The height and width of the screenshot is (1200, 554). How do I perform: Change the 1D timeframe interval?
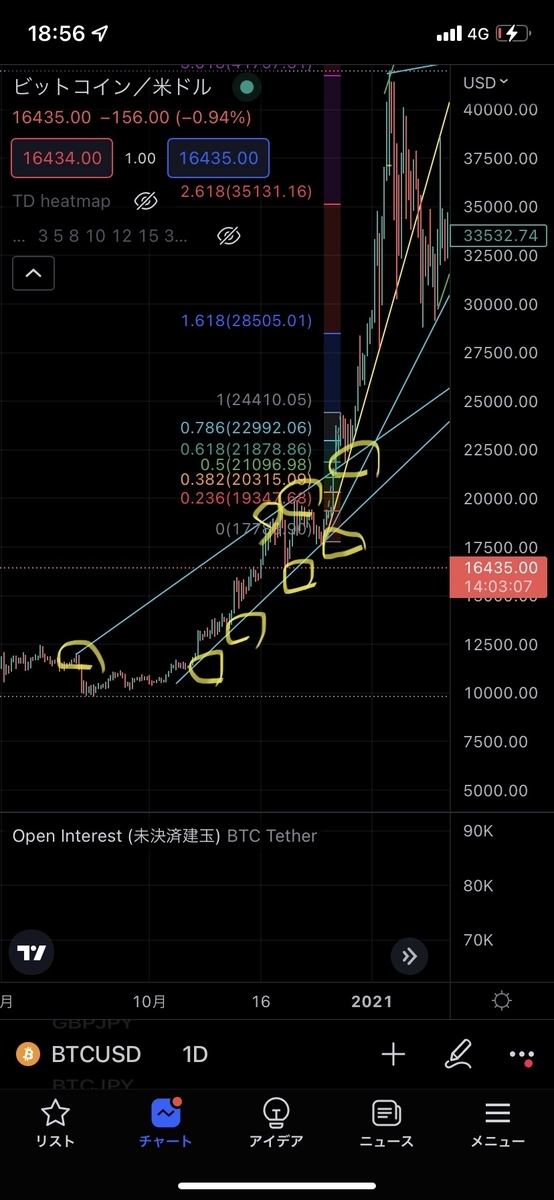tap(194, 1054)
